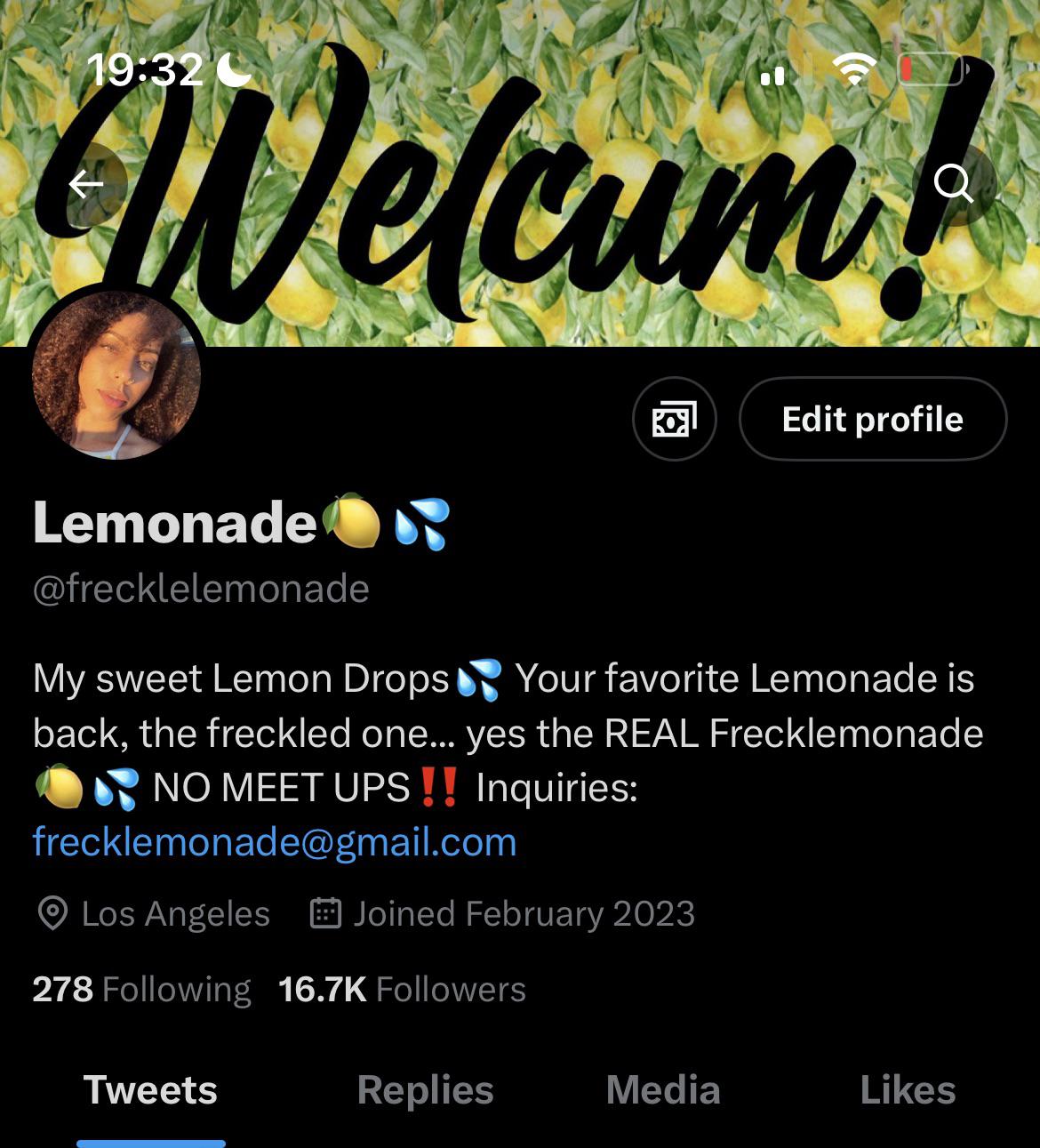Select the Tweets tab

pos(150,1090)
